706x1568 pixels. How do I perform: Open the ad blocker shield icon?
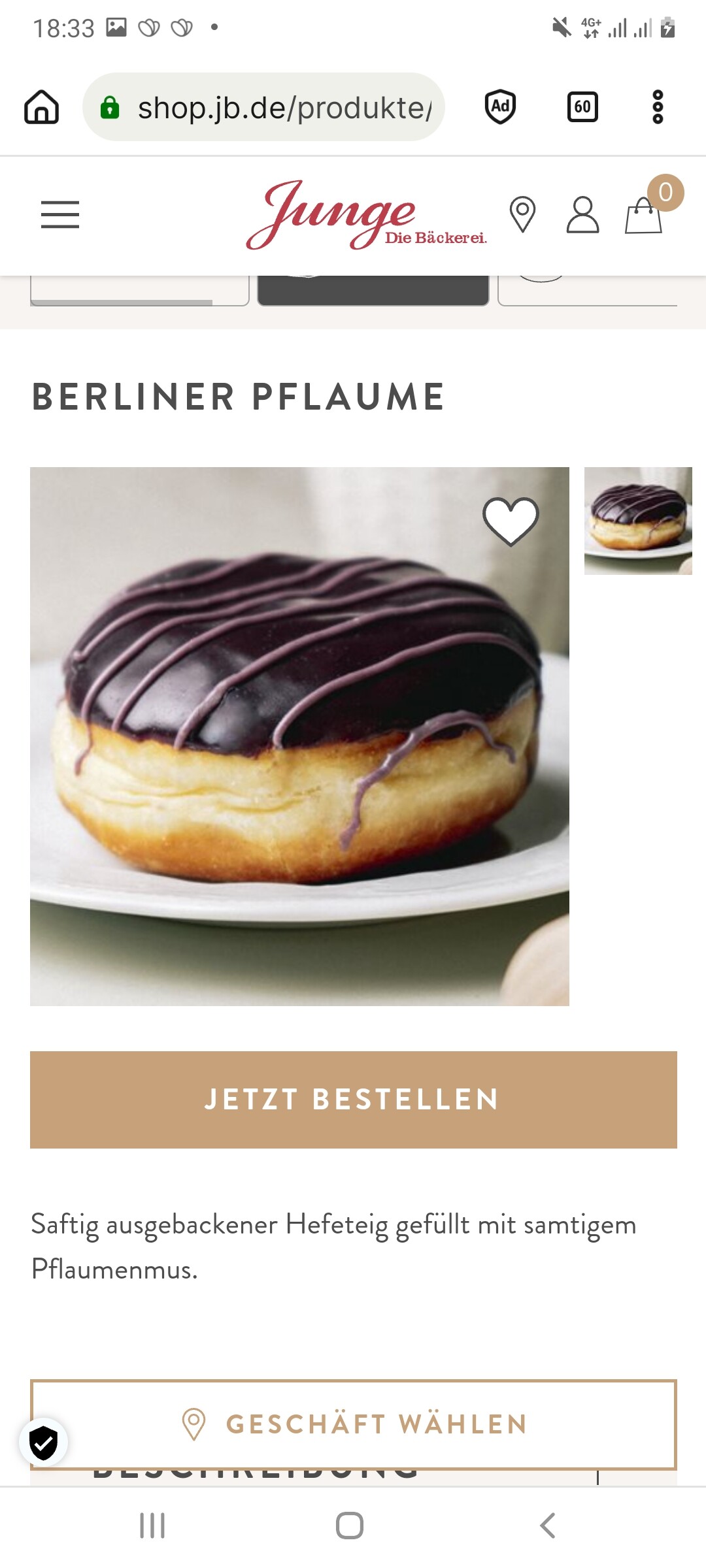501,106
